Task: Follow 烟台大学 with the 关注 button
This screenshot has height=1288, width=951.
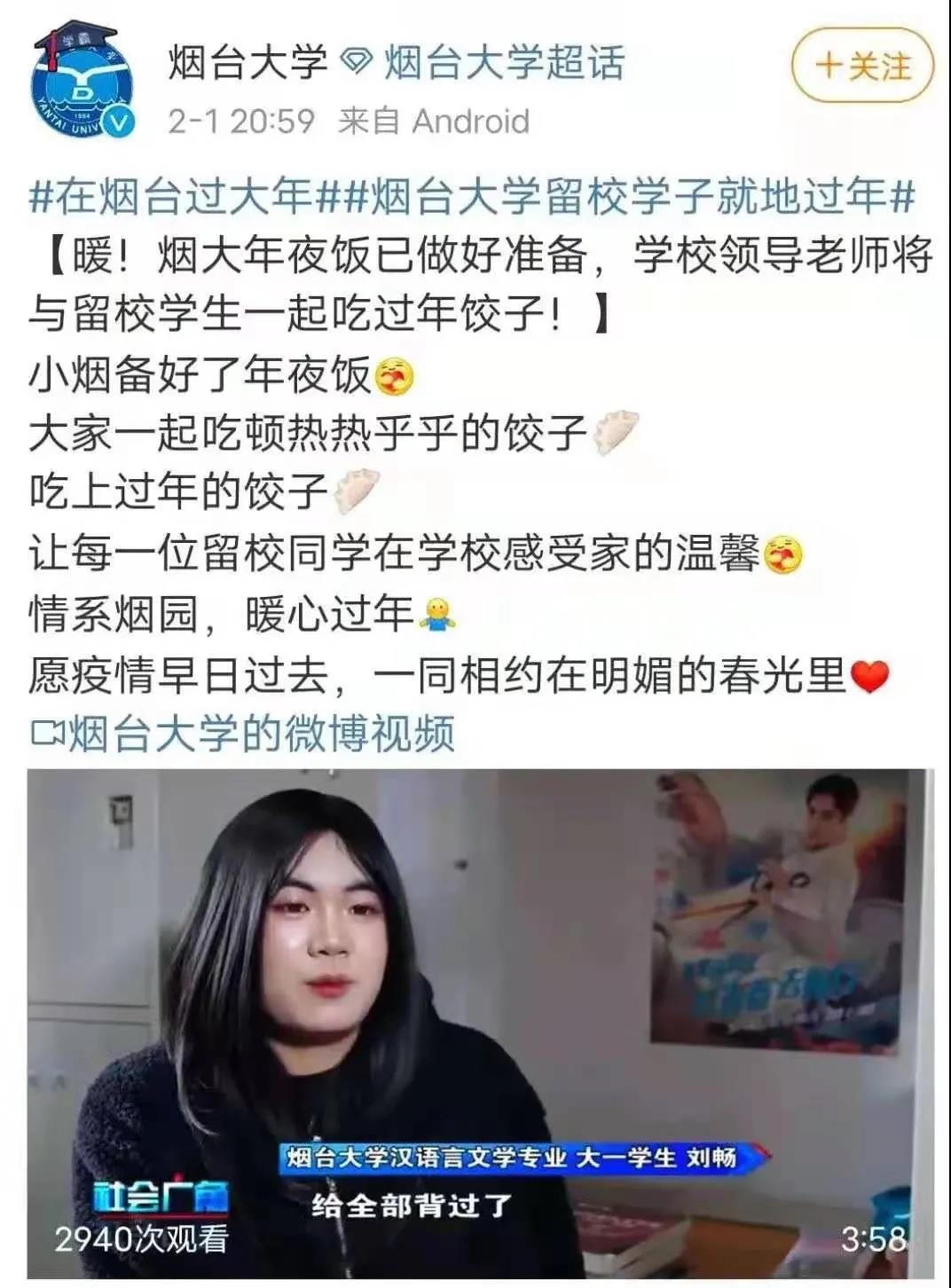Action: 861,66
